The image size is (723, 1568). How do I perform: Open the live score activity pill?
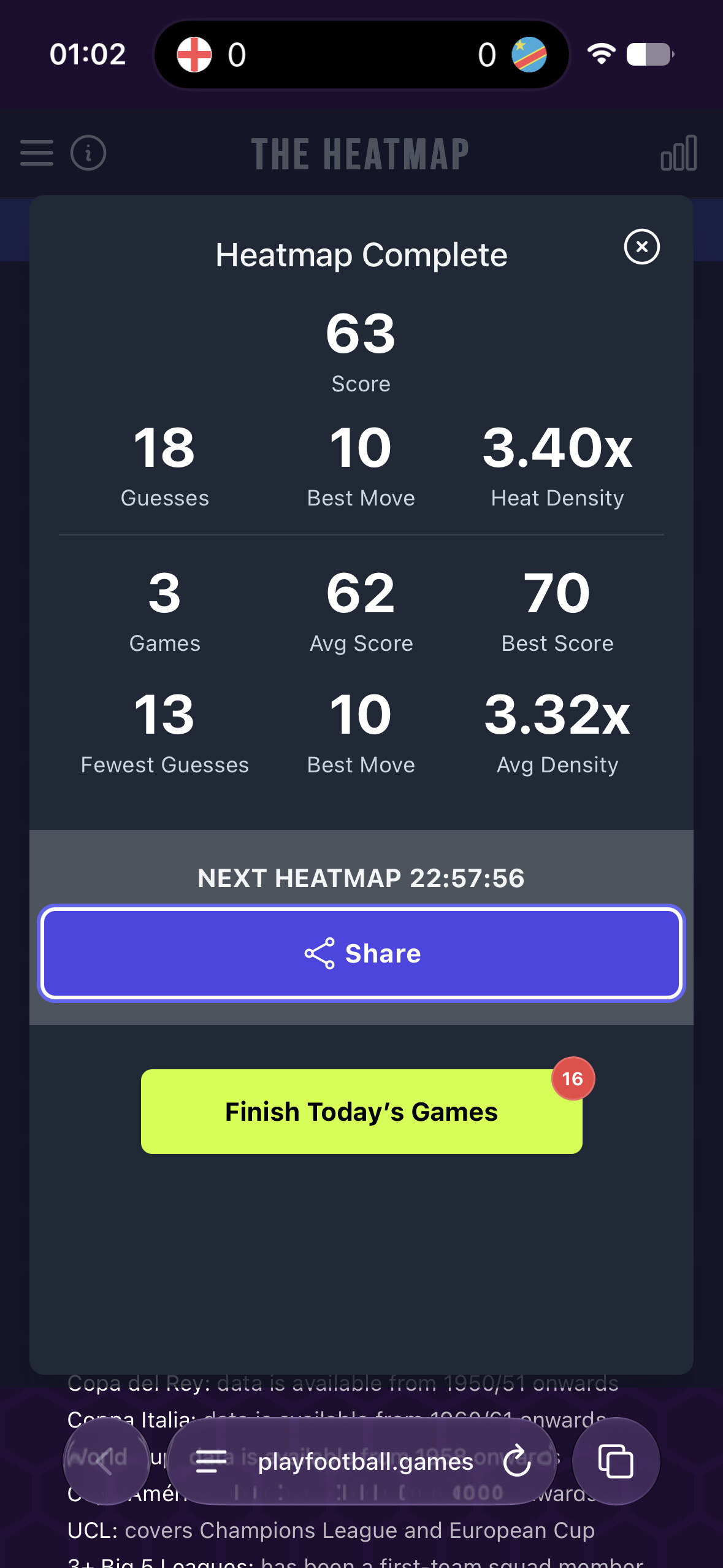(361, 55)
